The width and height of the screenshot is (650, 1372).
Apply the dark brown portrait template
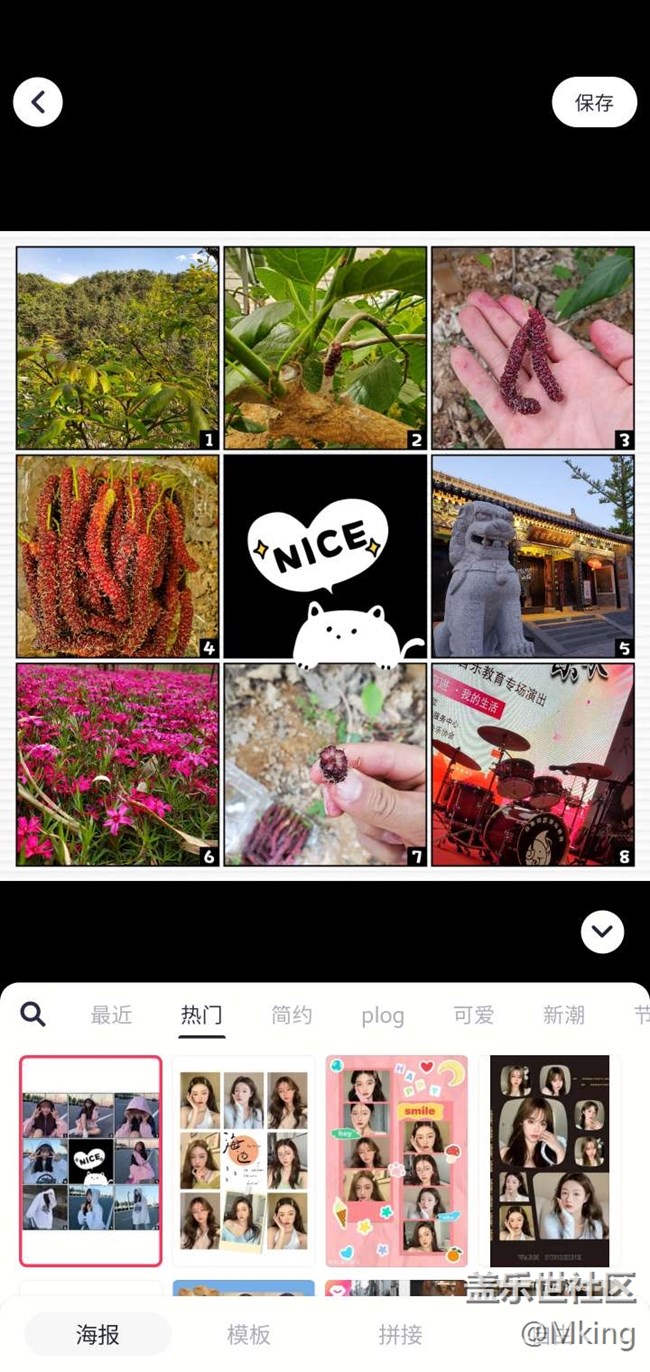549,1160
